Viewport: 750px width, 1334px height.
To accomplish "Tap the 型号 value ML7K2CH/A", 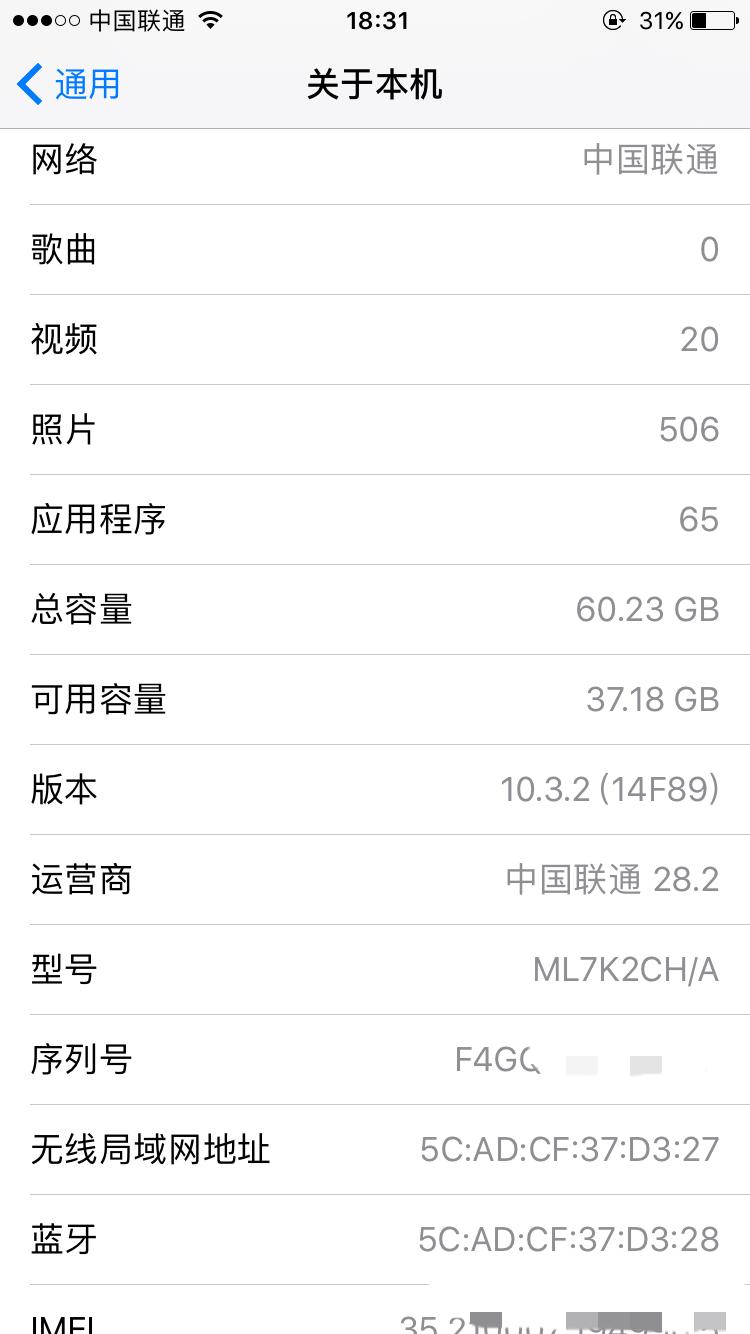I will (622, 969).
